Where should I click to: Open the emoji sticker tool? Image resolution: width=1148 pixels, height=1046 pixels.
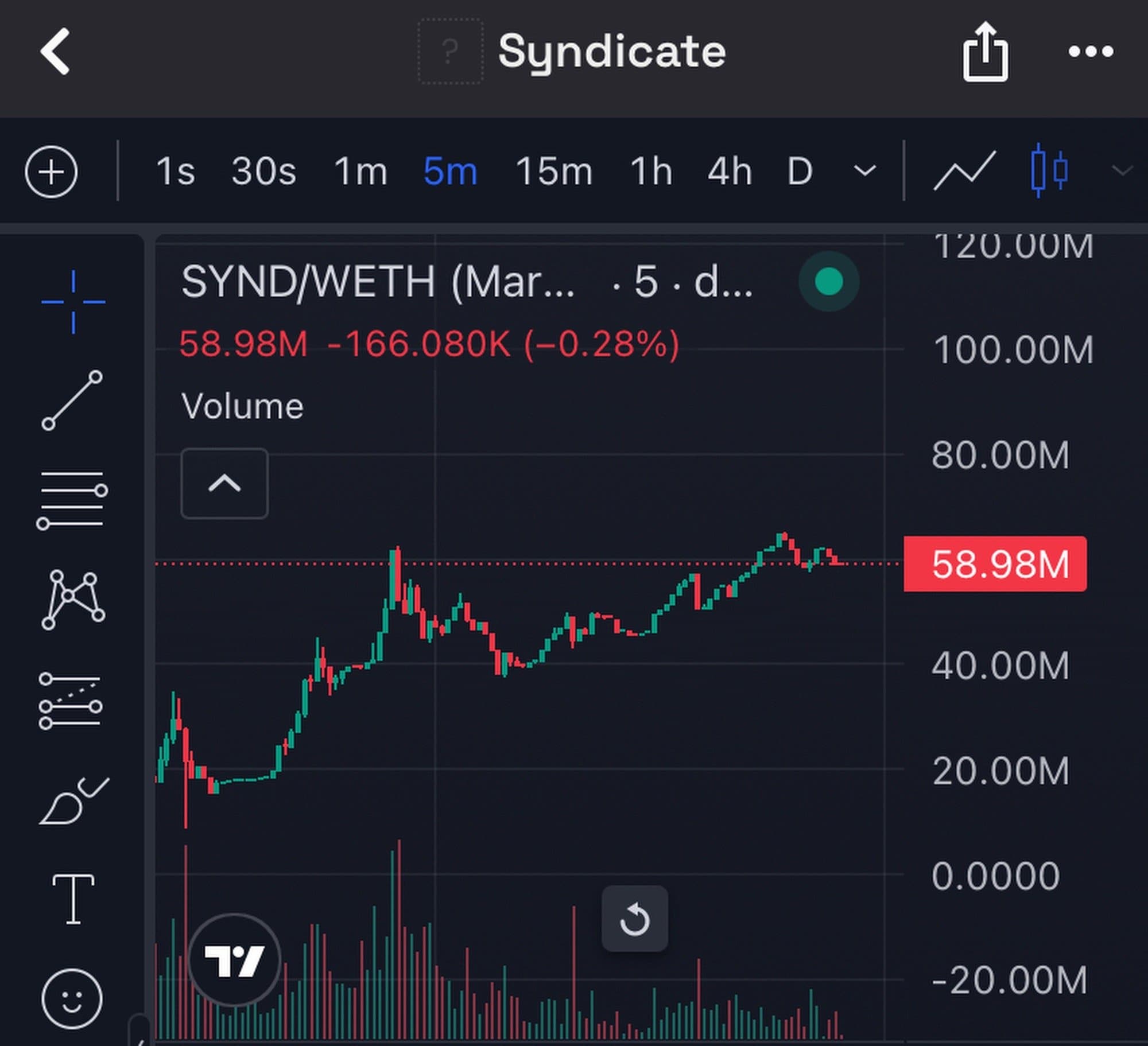(x=72, y=999)
